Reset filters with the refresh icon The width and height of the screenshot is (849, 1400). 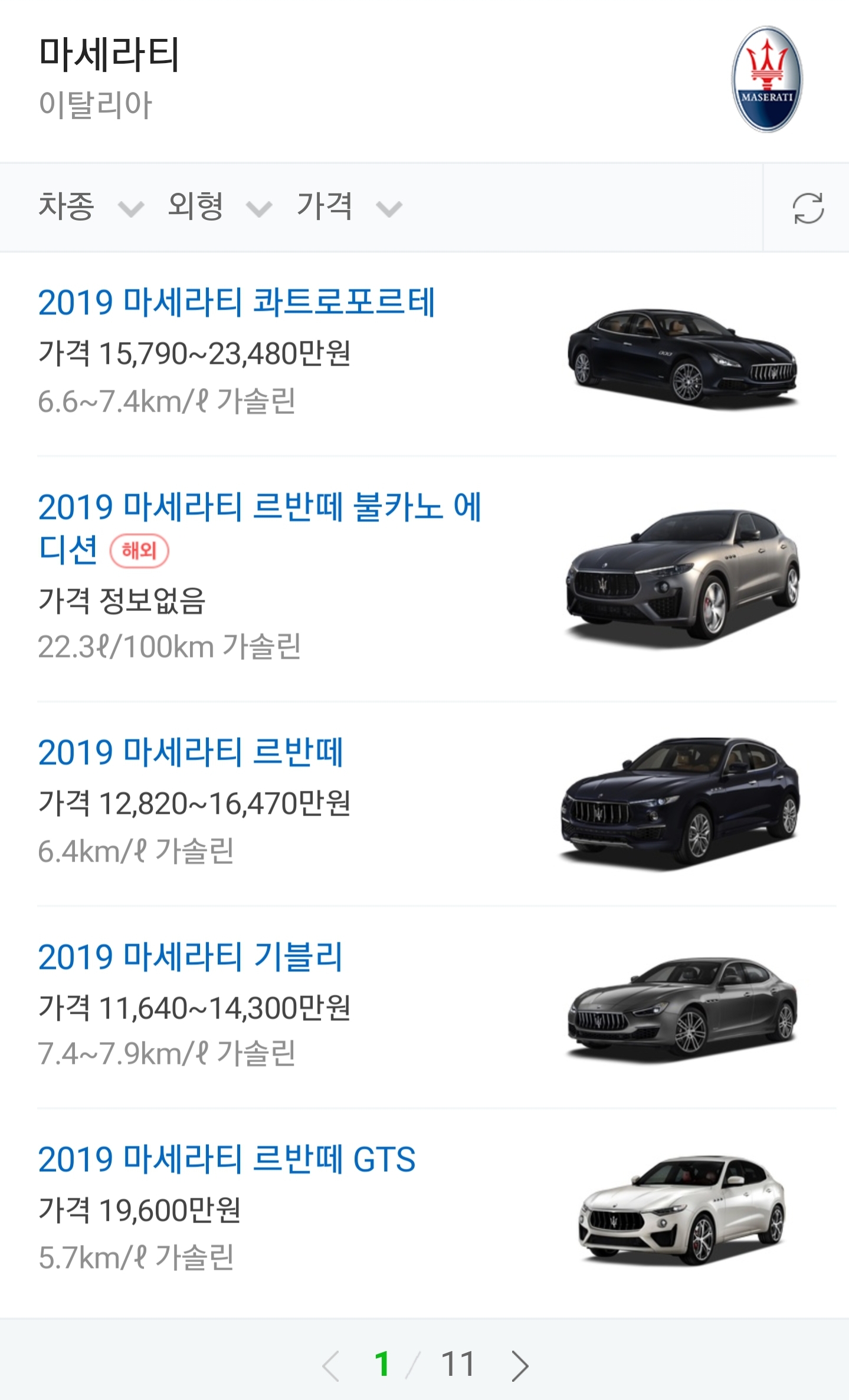(807, 208)
